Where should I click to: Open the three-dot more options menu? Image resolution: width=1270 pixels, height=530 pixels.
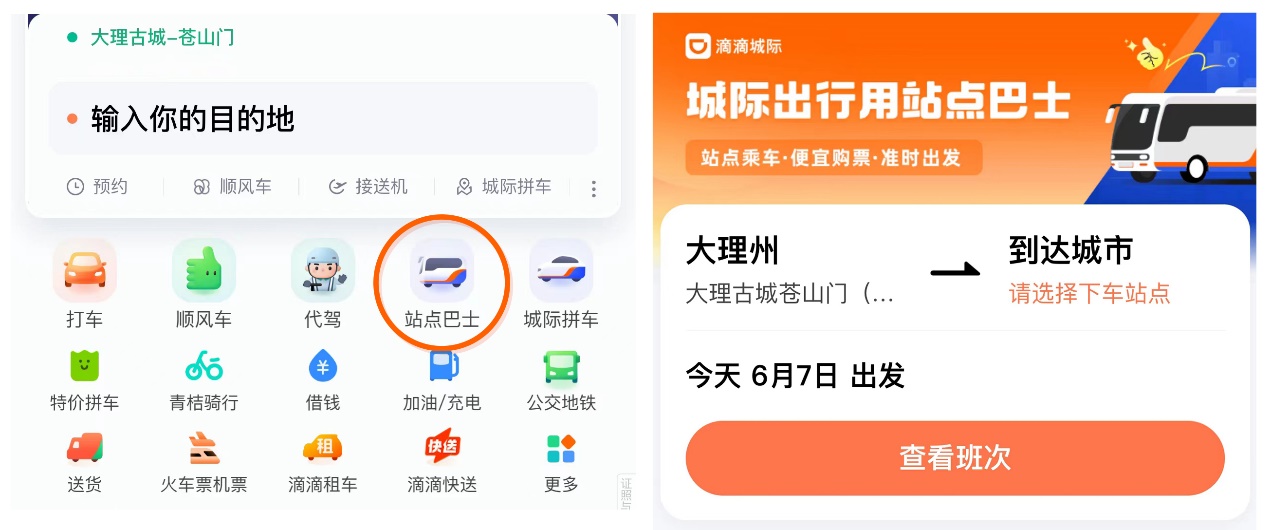pos(594,189)
